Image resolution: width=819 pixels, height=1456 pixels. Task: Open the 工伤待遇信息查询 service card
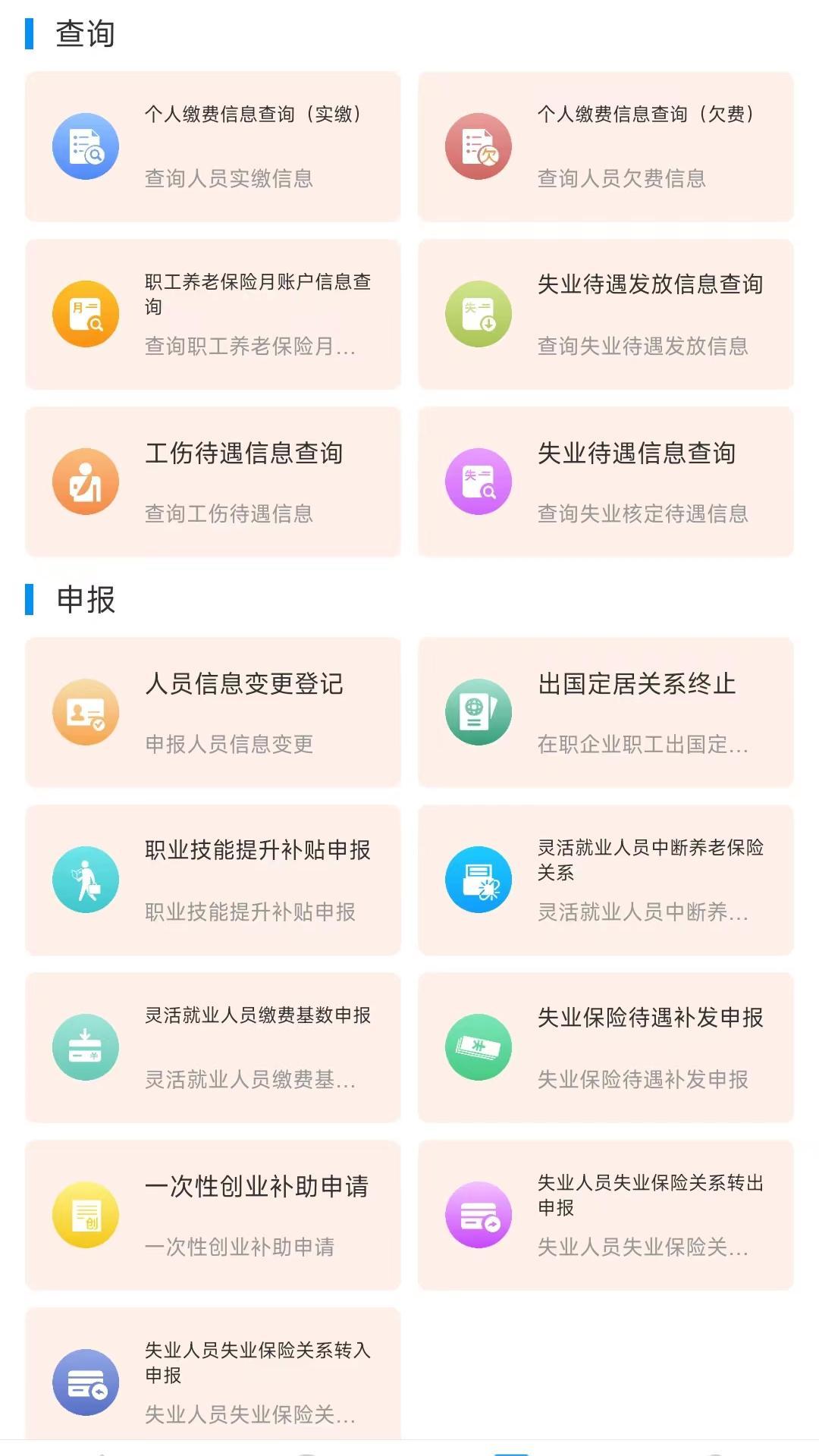[x=212, y=481]
